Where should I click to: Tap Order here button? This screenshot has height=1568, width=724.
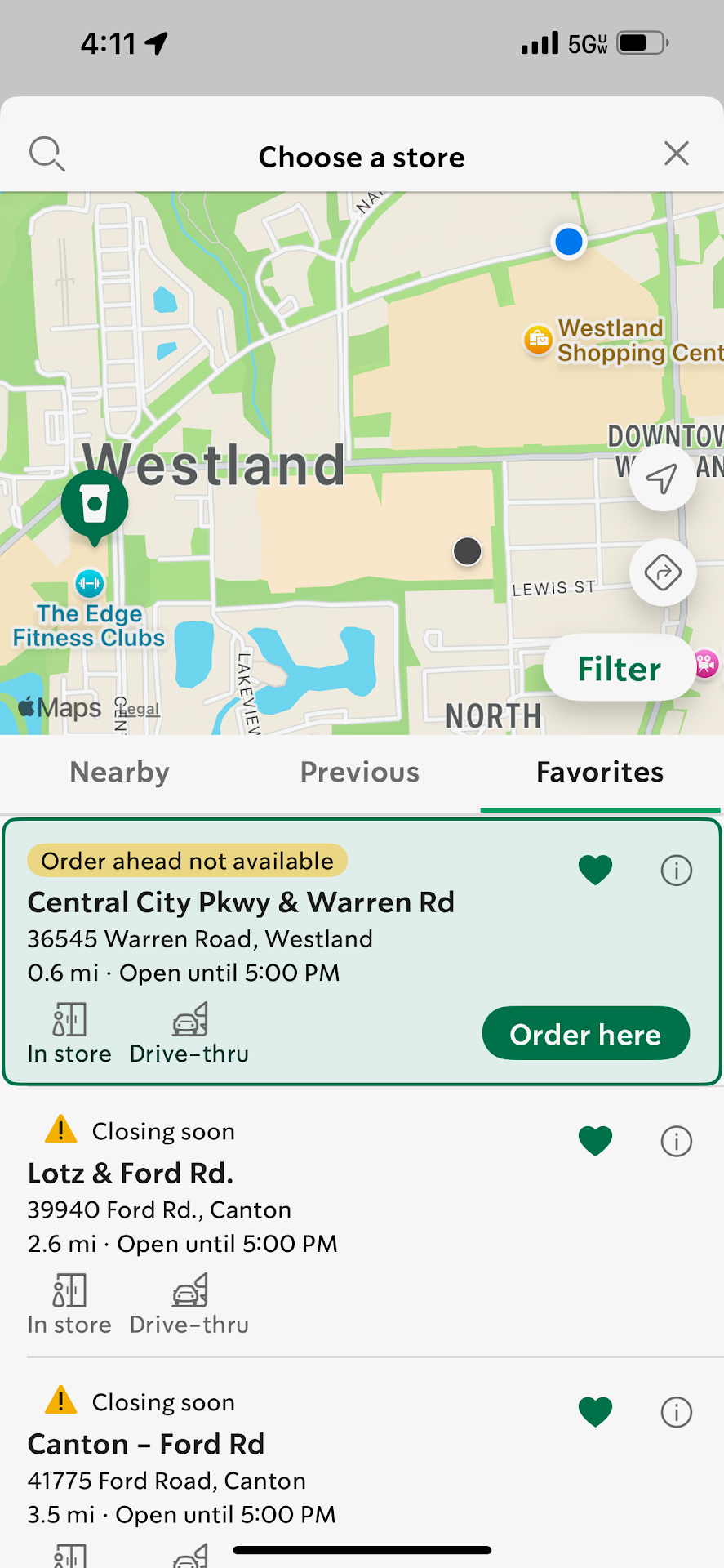tap(585, 1034)
